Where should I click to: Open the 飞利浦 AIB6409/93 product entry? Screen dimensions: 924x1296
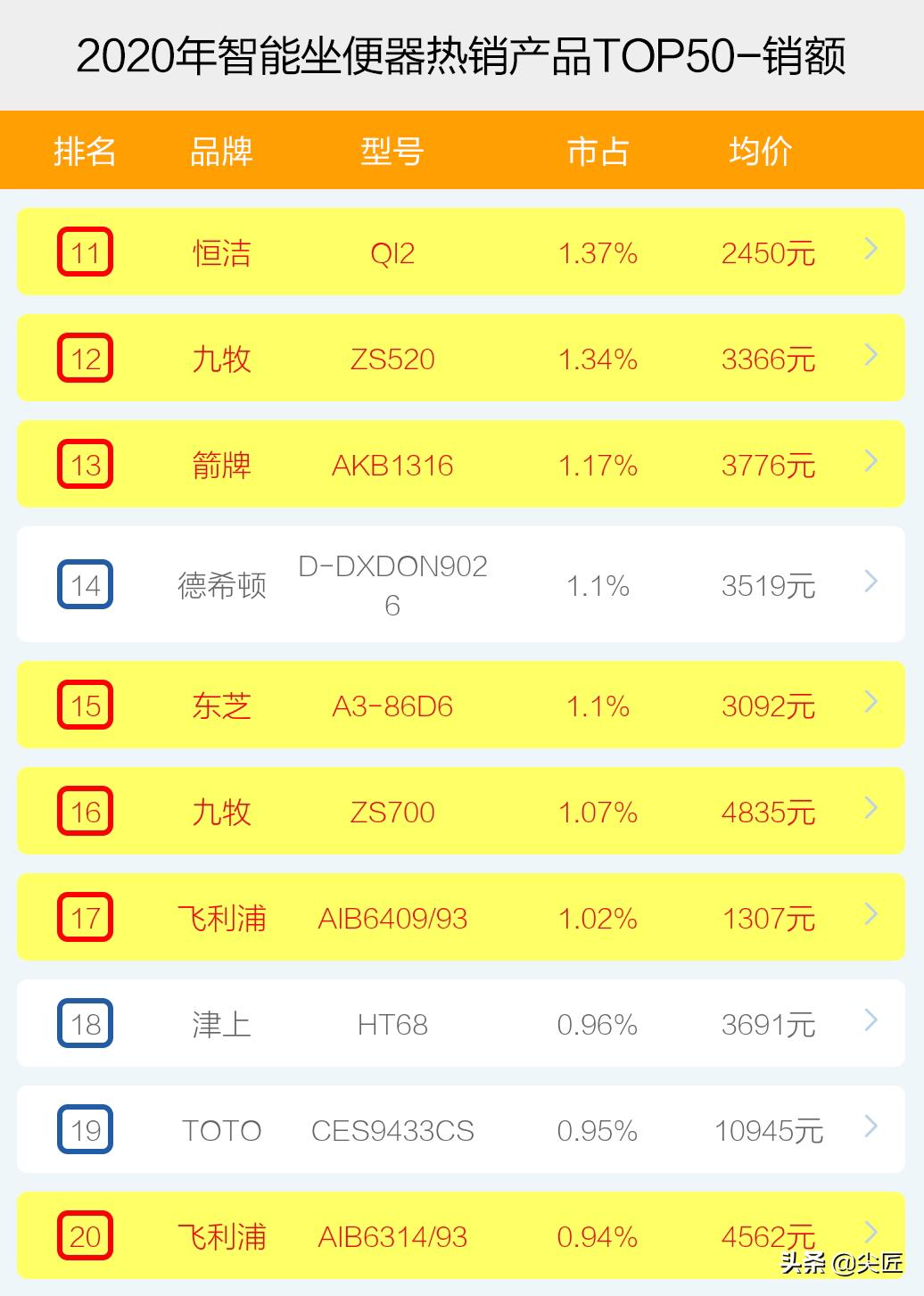click(870, 917)
